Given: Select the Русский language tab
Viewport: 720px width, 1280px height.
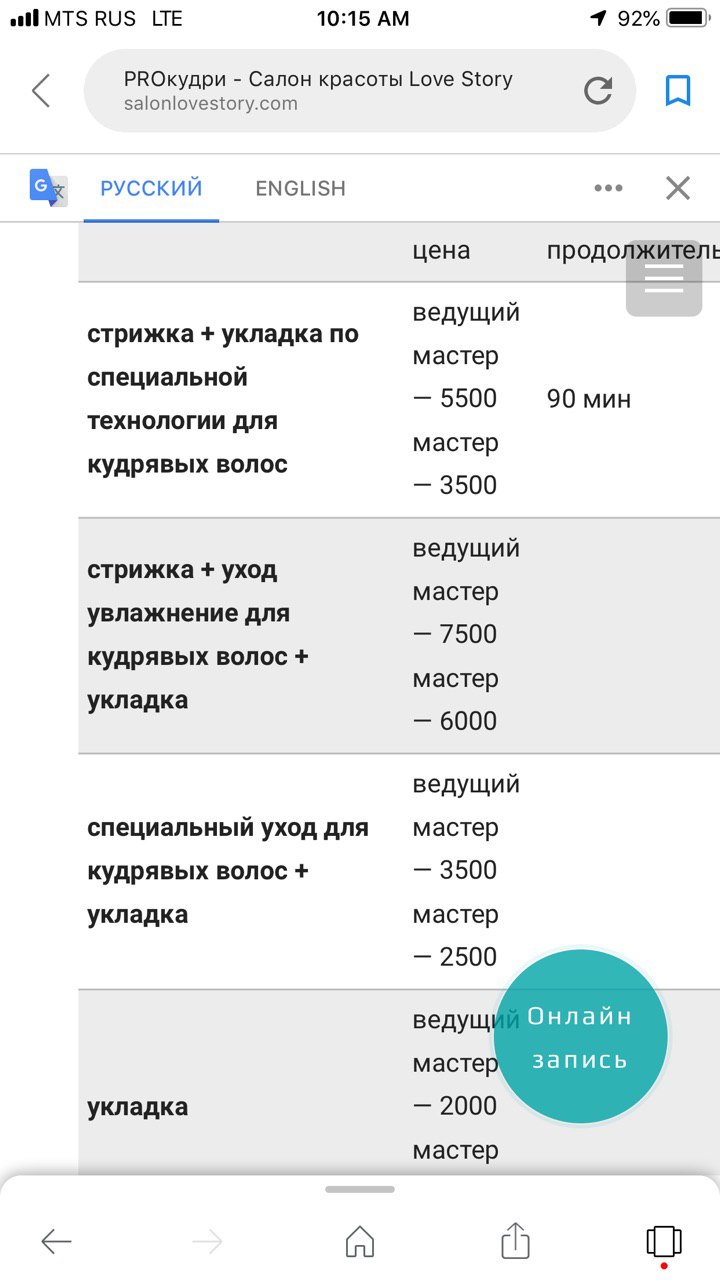Looking at the screenshot, I should pos(151,188).
